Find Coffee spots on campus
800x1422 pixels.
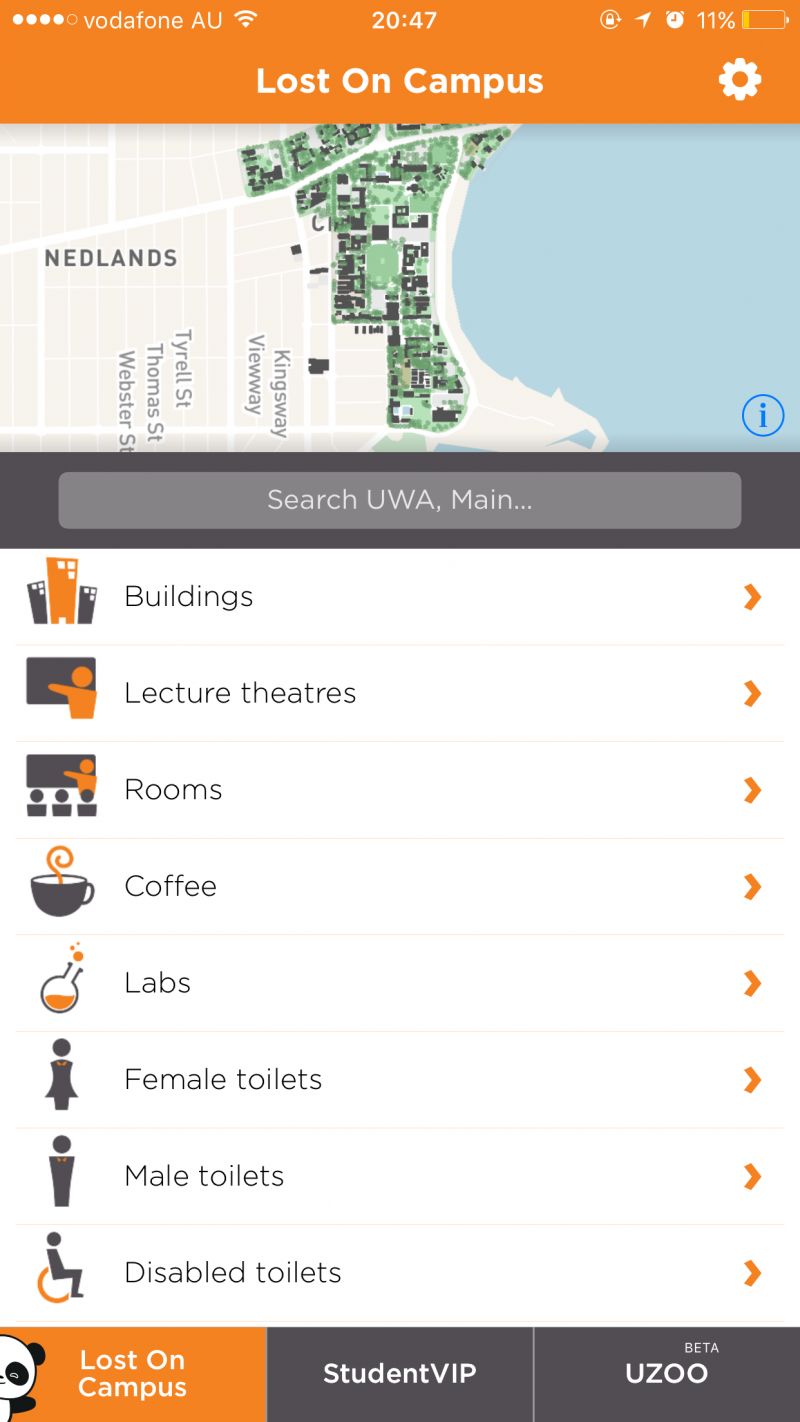tap(400, 886)
